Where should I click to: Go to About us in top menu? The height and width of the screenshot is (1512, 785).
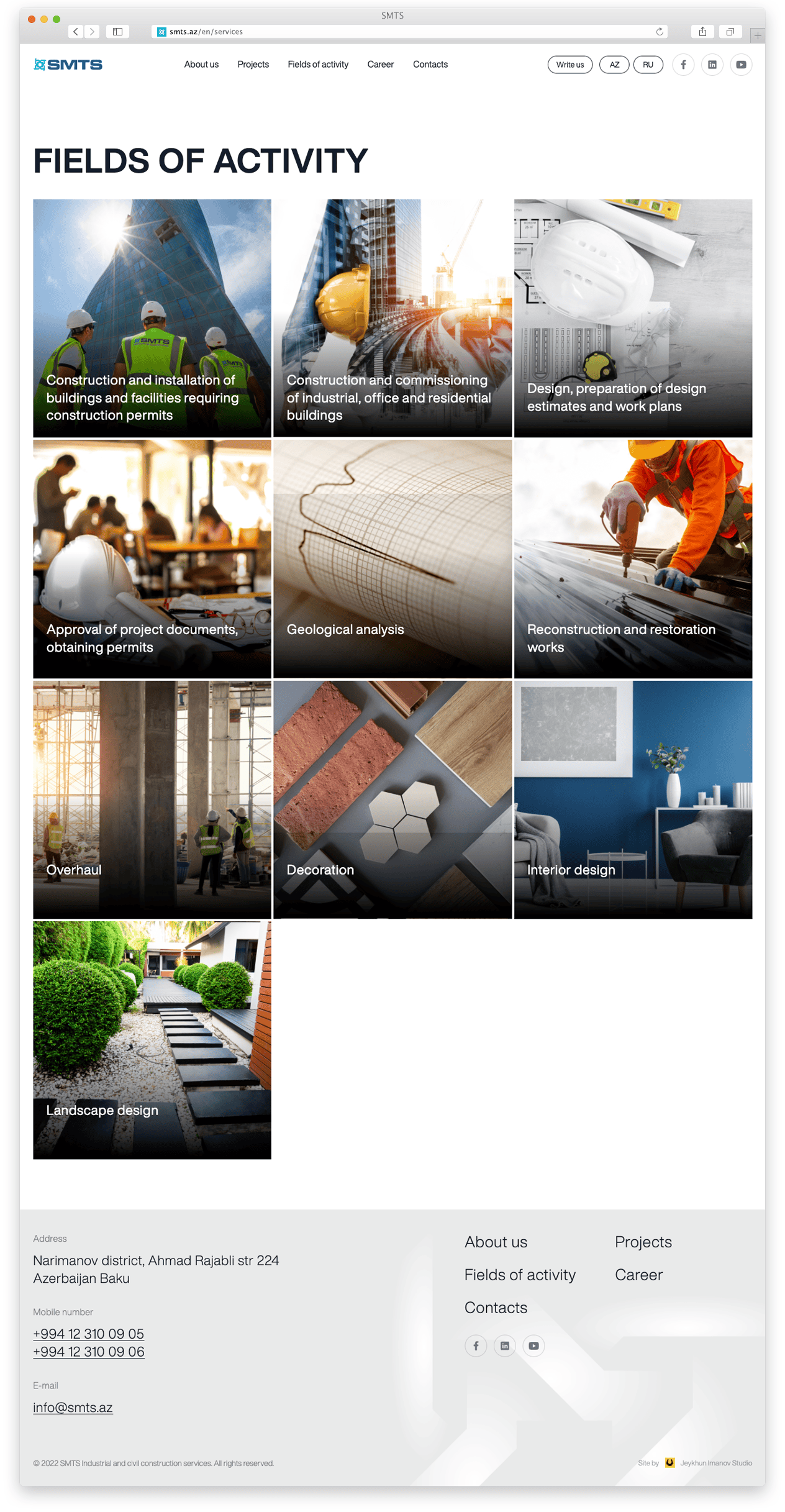[201, 65]
